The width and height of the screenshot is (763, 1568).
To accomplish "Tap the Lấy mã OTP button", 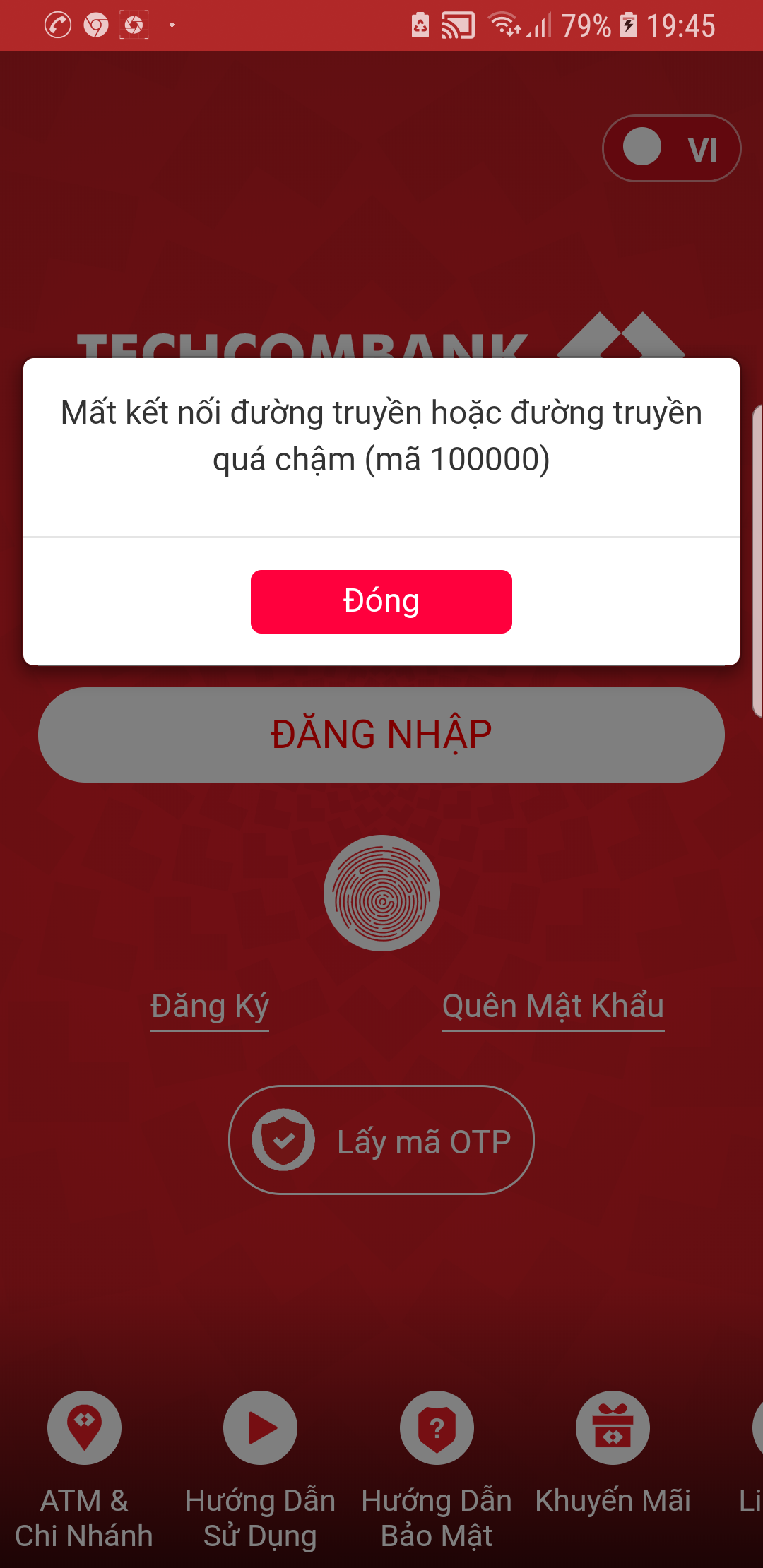I will click(381, 1140).
